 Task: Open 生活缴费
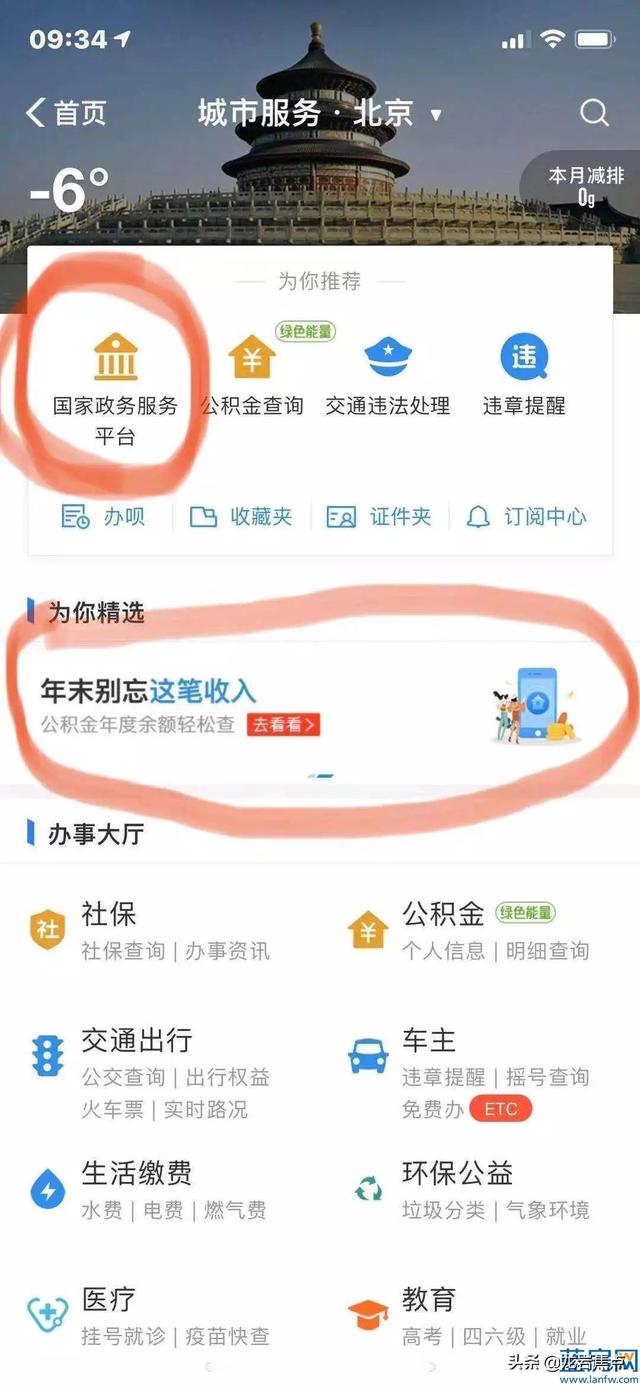[x=148, y=1190]
